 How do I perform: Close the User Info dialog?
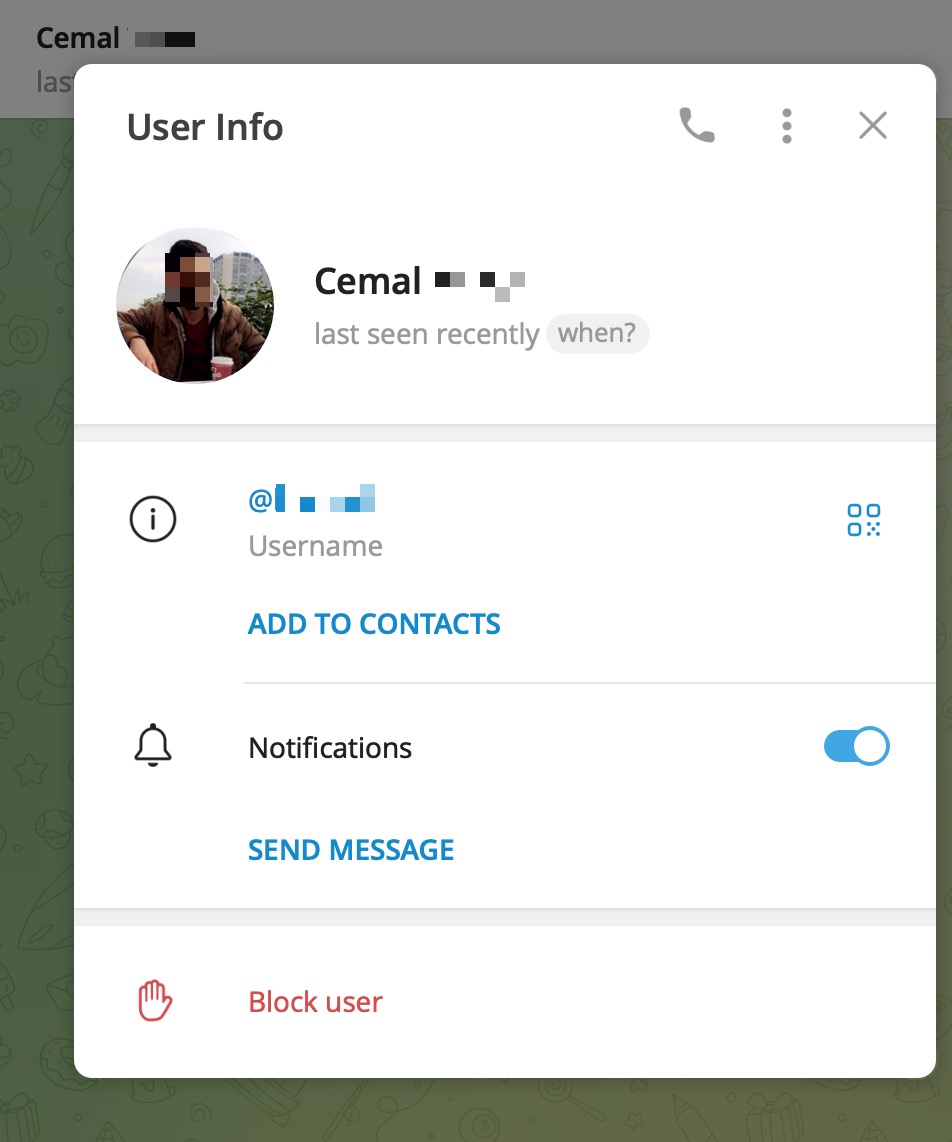tap(873, 126)
